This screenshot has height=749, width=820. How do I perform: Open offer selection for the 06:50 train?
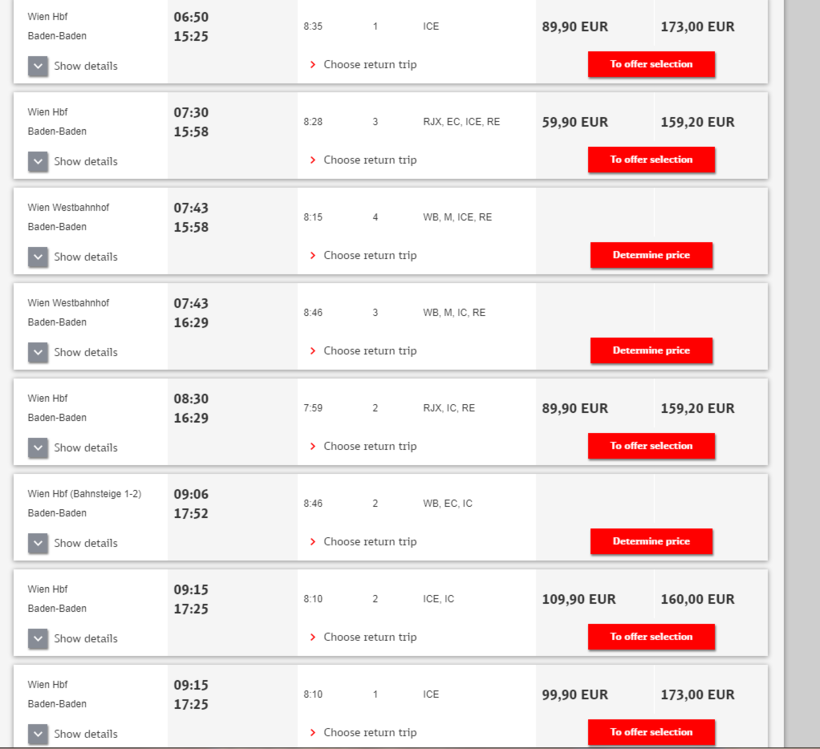651,64
